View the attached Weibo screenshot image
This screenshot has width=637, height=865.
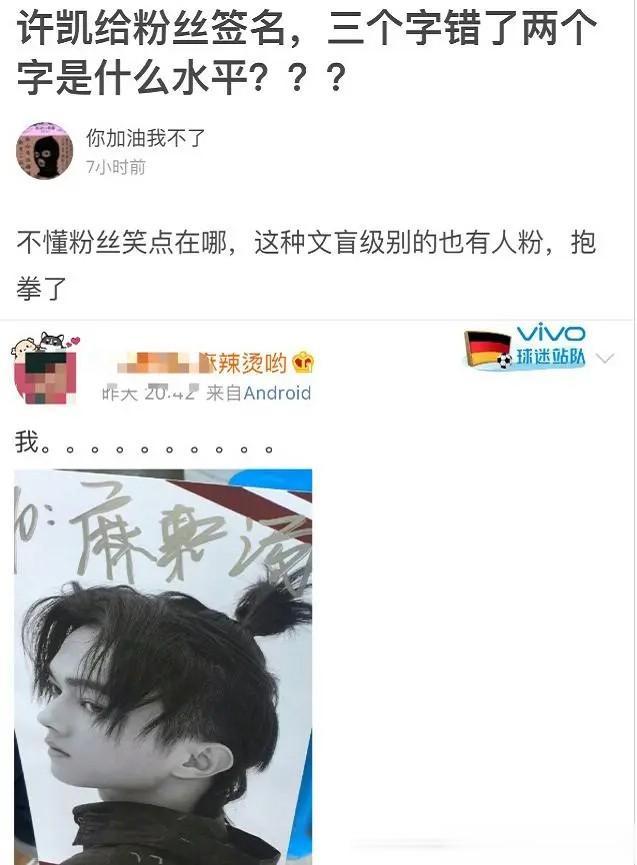pos(318,590)
